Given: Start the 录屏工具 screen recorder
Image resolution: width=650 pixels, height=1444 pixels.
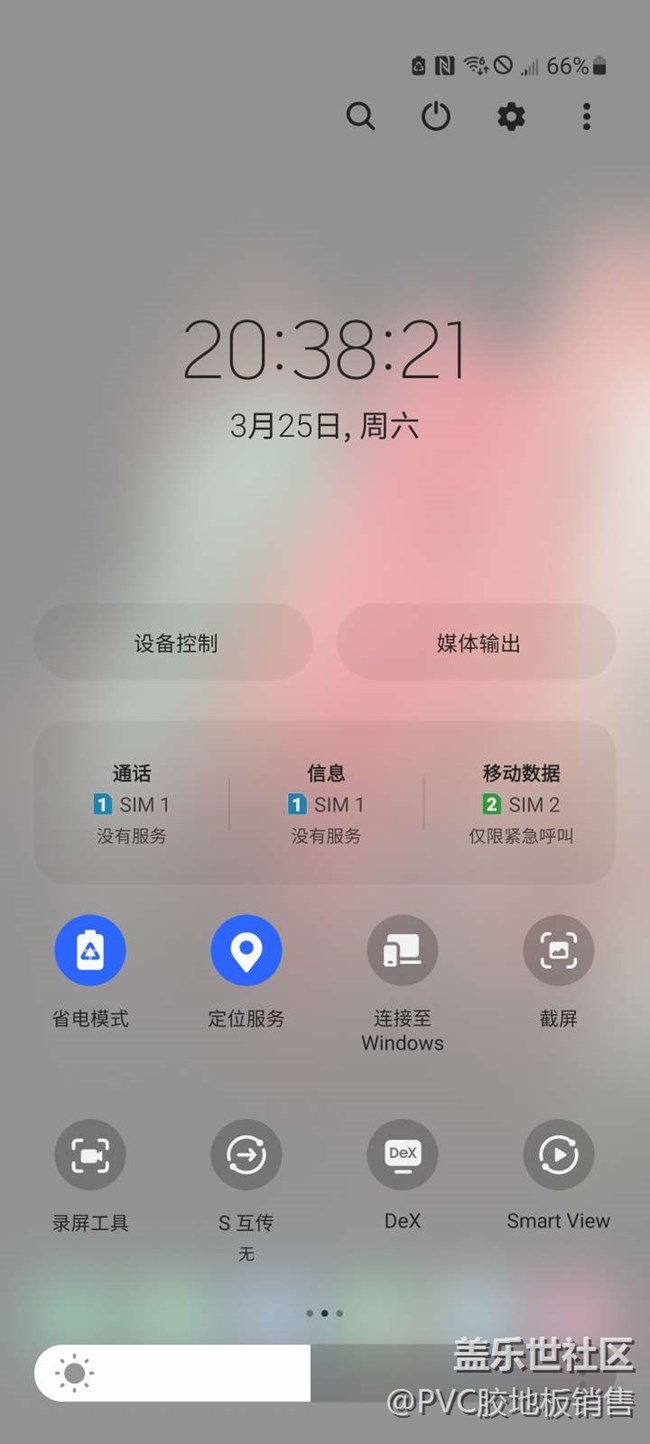Looking at the screenshot, I should [x=90, y=1155].
